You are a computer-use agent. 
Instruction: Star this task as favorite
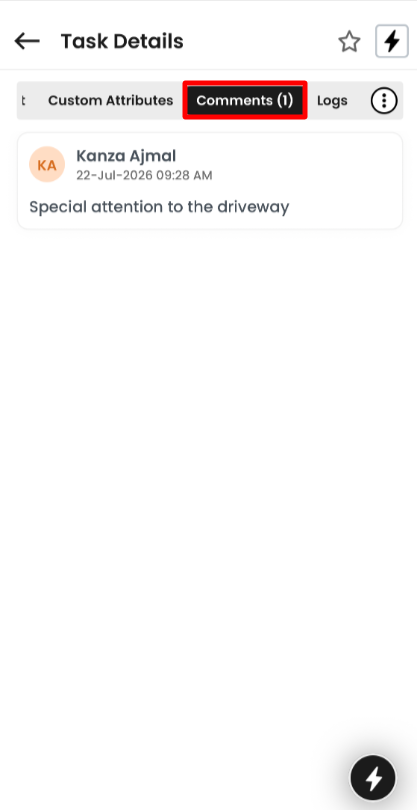349,41
